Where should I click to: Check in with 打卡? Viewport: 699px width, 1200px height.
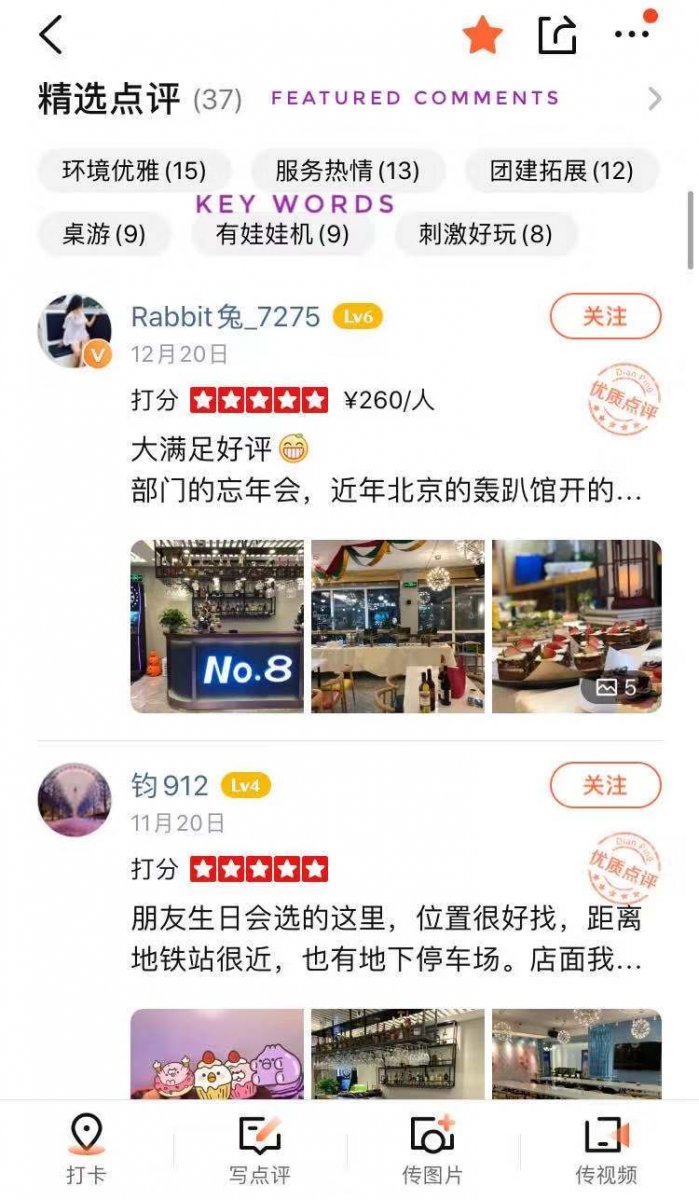click(87, 1150)
